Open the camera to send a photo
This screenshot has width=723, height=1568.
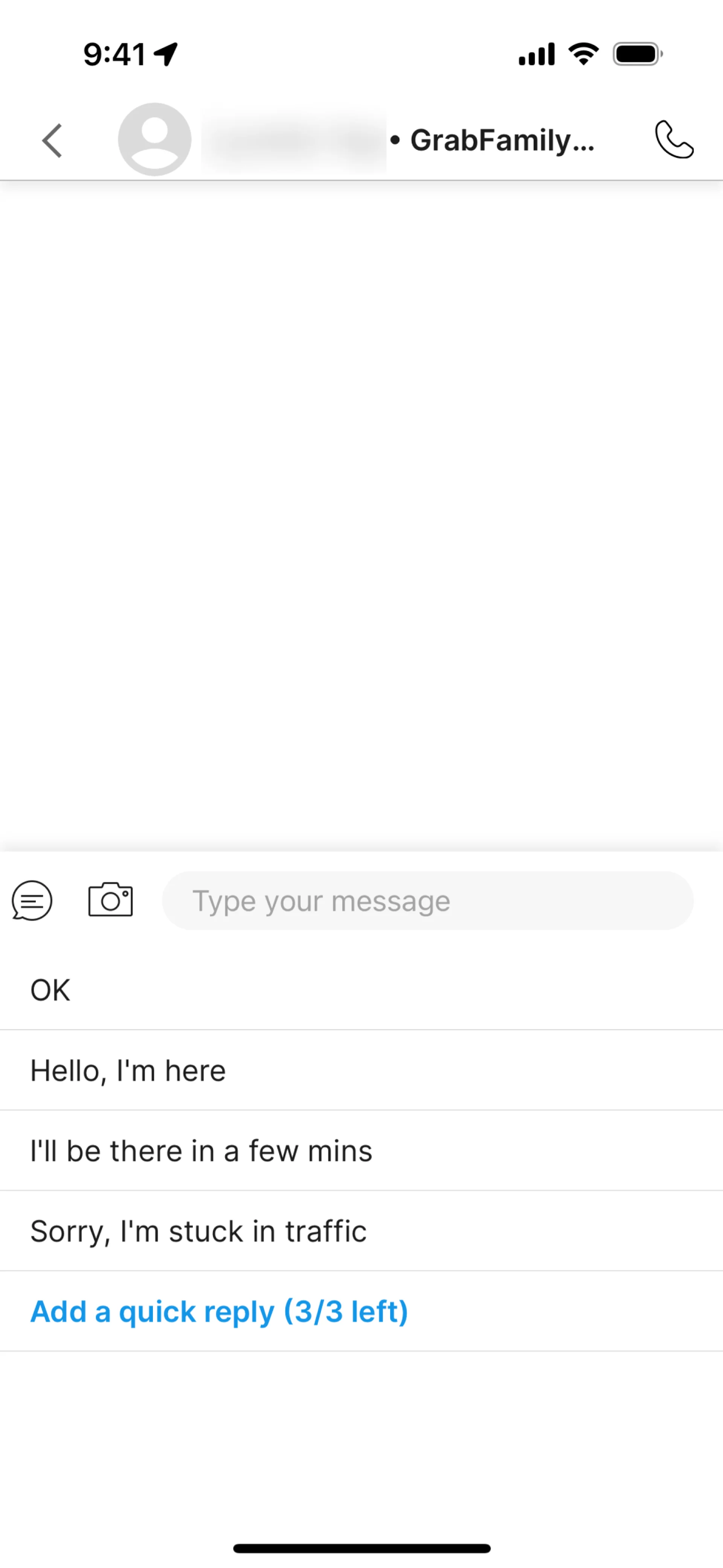point(111,900)
